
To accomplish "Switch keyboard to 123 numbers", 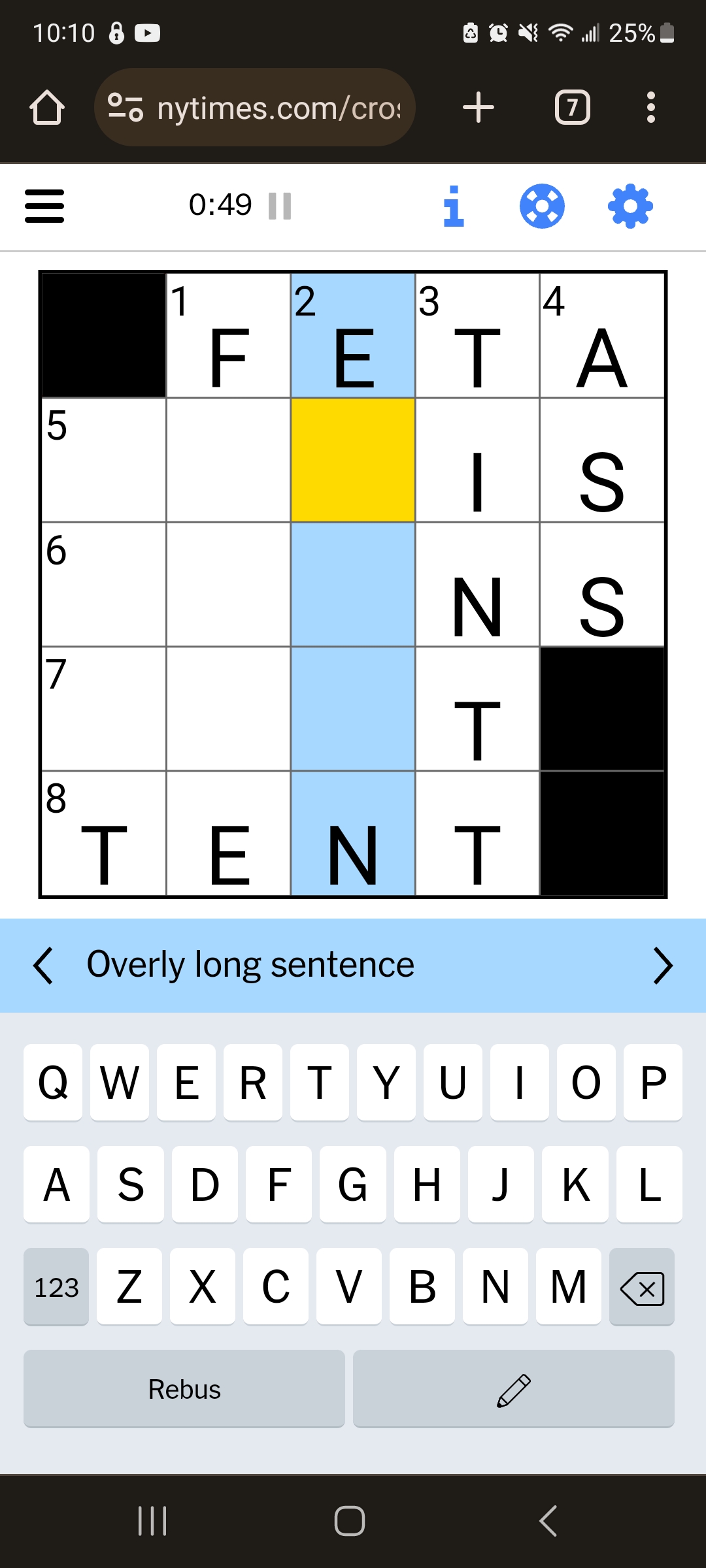I will (x=56, y=1286).
